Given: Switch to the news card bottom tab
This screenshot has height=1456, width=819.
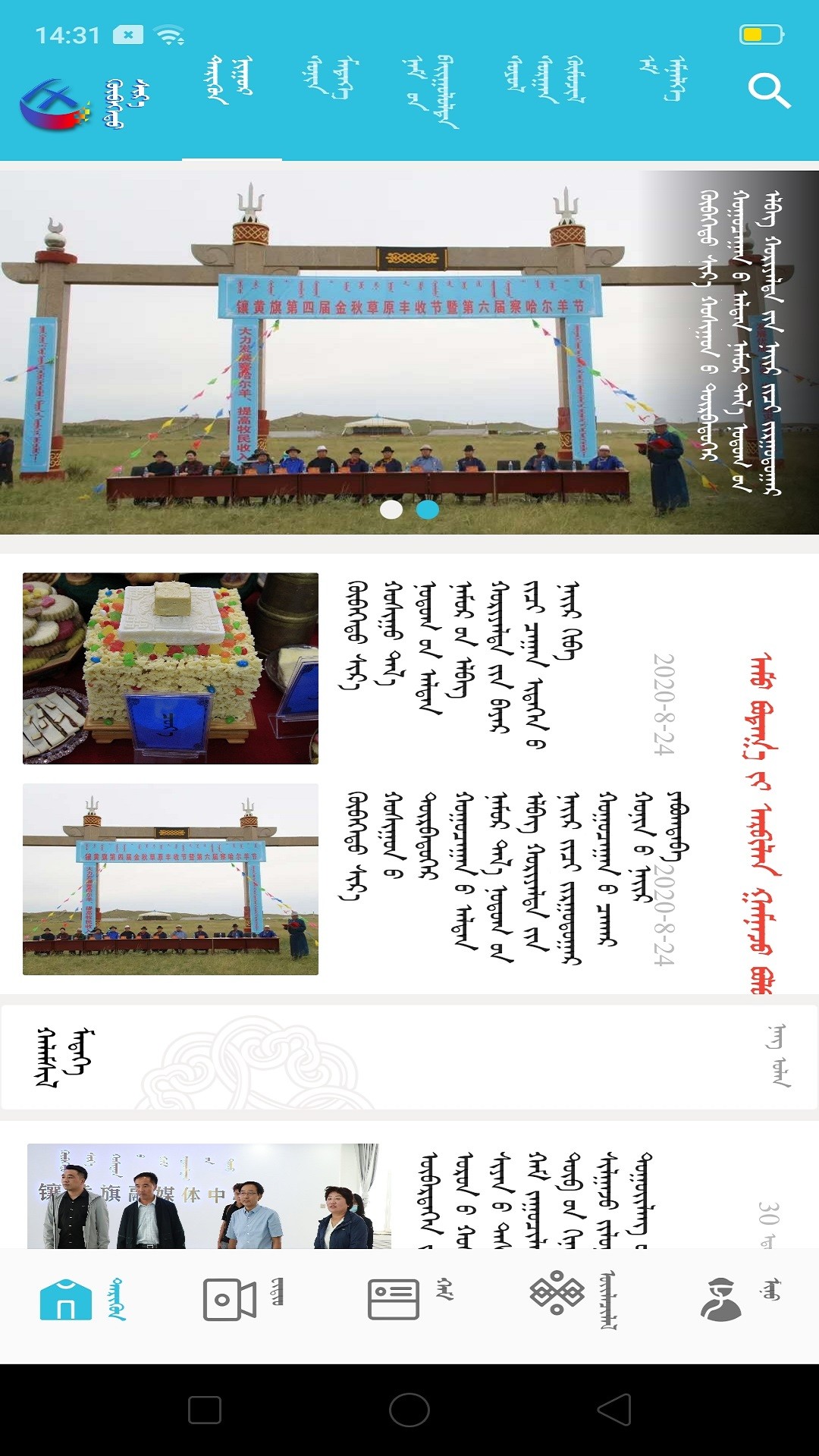Looking at the screenshot, I should [409, 1299].
